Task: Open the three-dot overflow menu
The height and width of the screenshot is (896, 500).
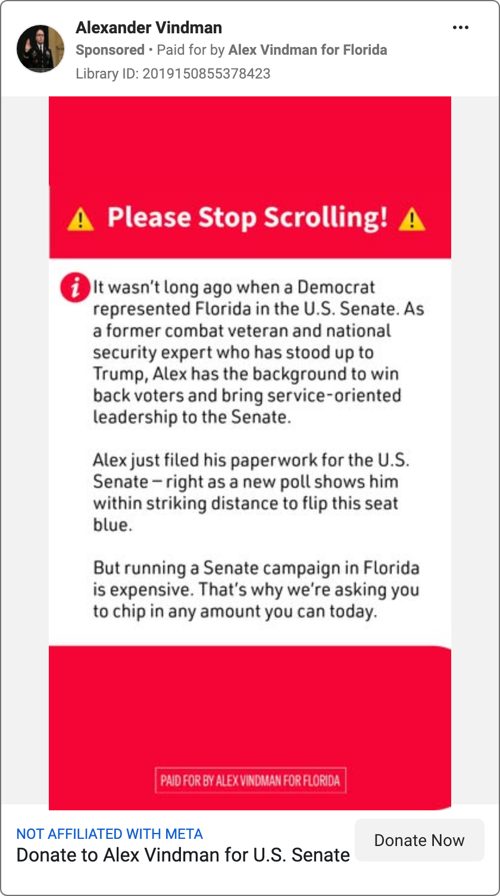Action: click(460, 27)
